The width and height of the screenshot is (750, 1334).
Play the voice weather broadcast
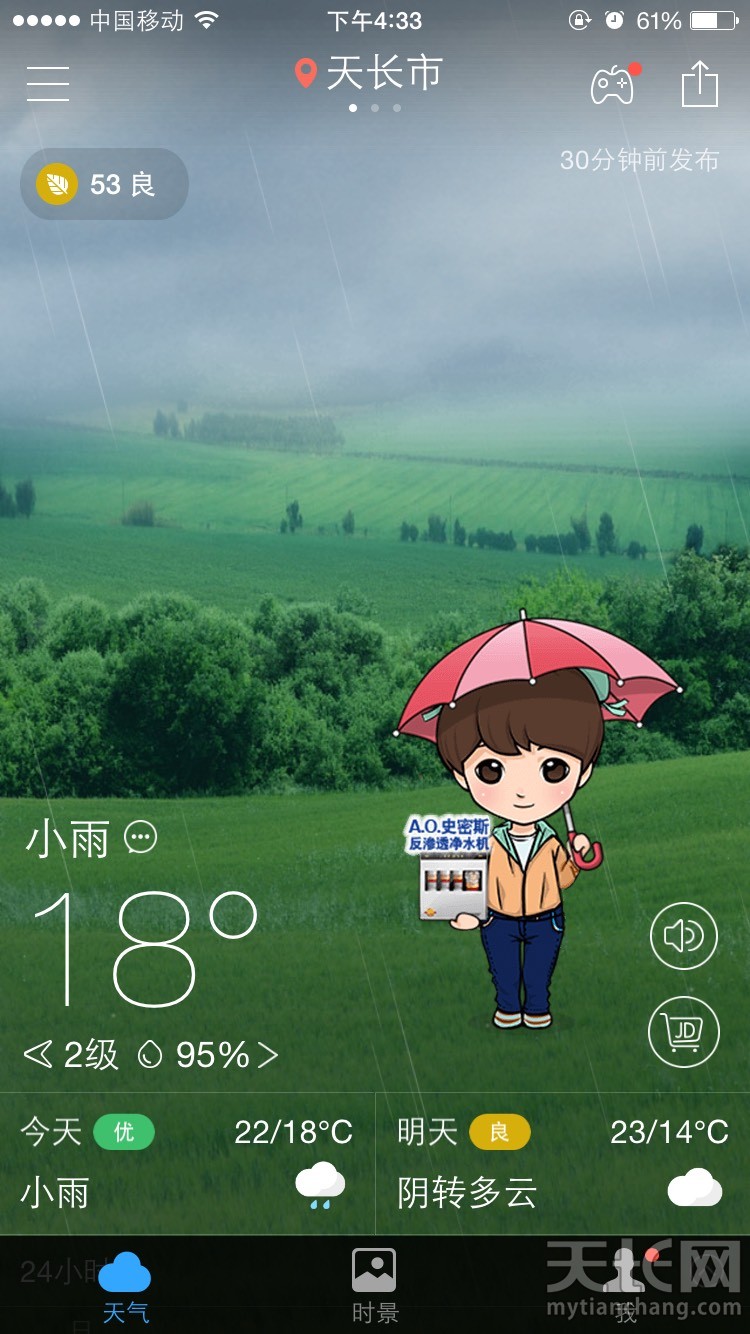[x=684, y=936]
